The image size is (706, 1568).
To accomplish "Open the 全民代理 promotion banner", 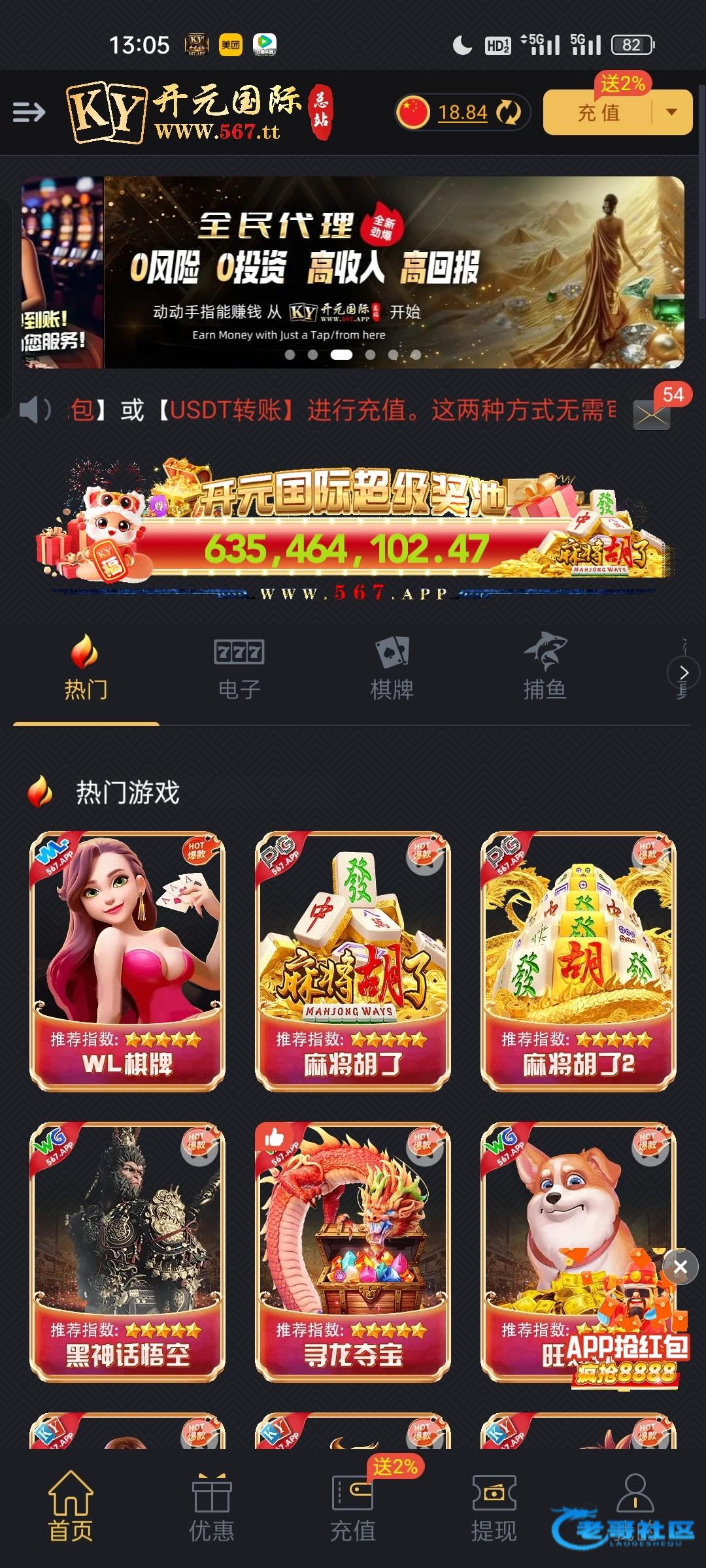I will [392, 272].
